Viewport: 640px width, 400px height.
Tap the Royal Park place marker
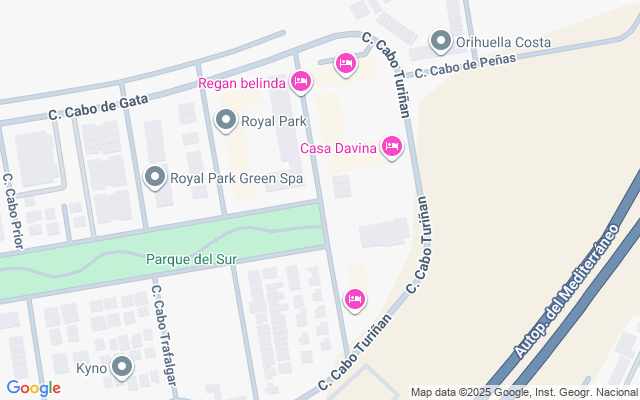226,120
